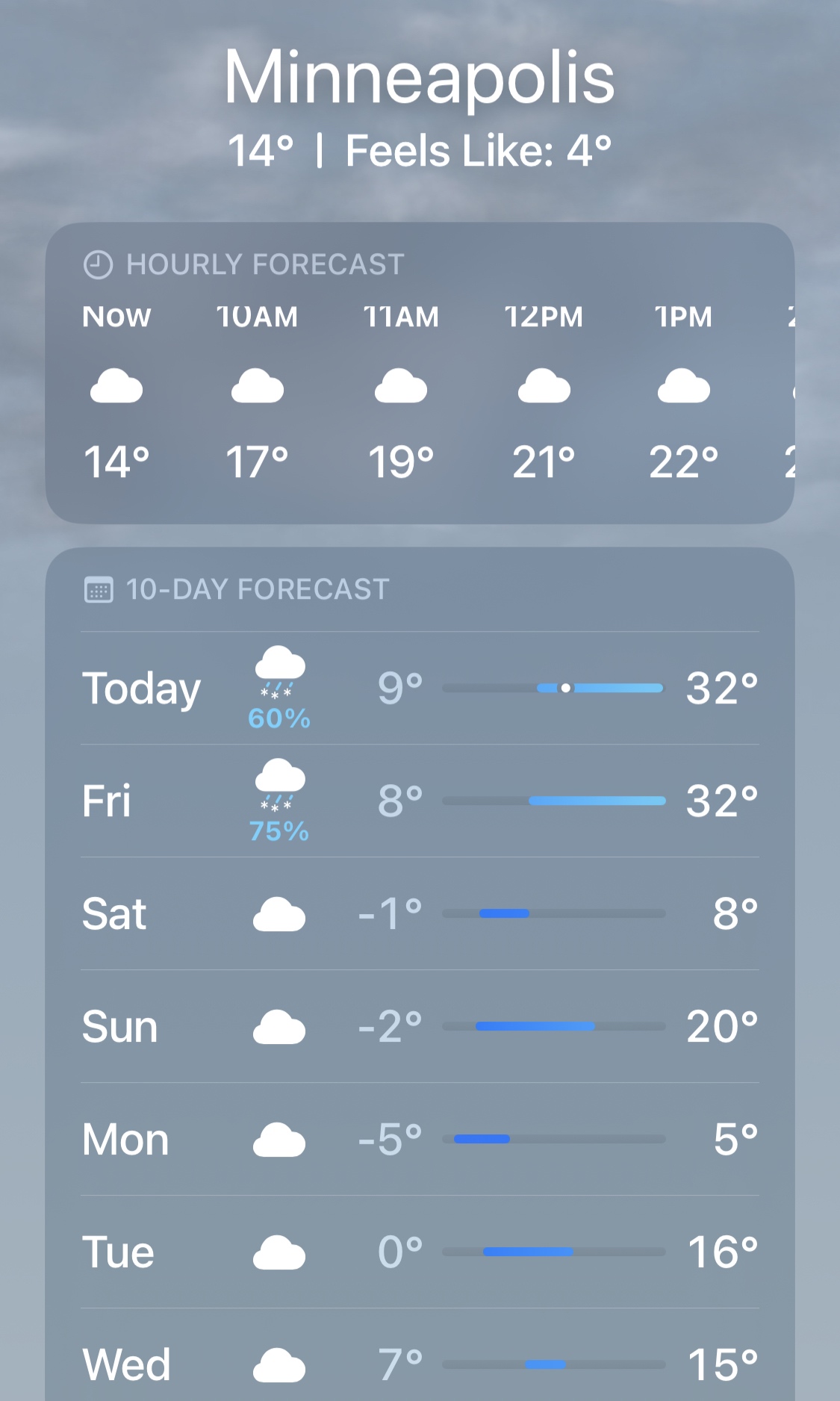Open the hourly forecast card
This screenshot has width=840, height=1401.
pyautogui.click(x=420, y=373)
